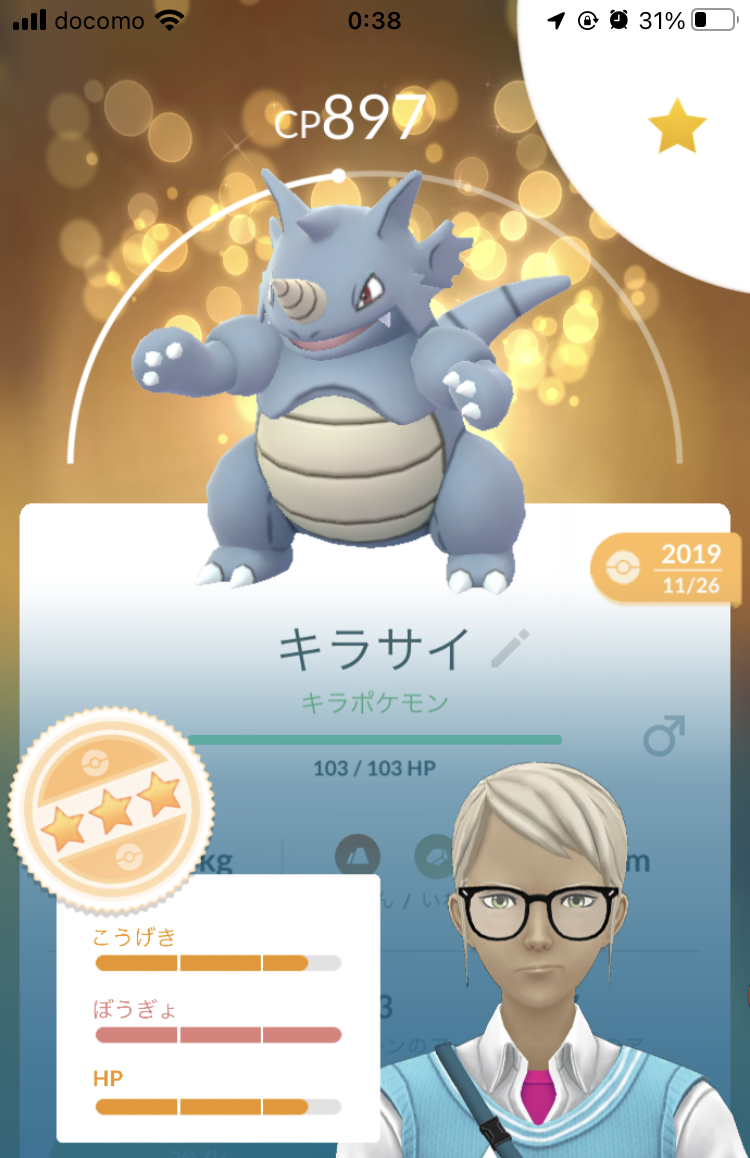Toggle the favorite star
Image resolution: width=750 pixels, height=1158 pixels.
click(677, 126)
